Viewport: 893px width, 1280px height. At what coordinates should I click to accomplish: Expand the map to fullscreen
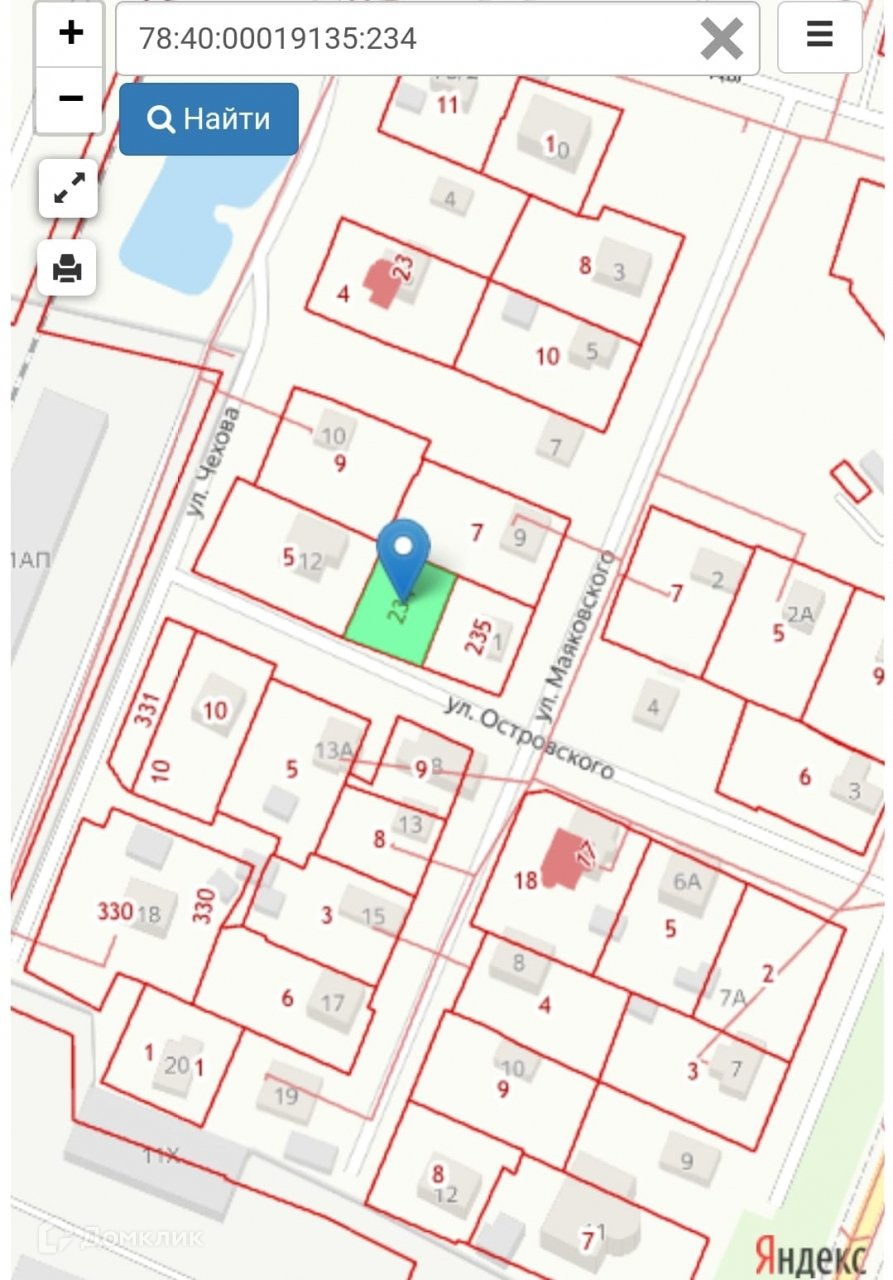[68, 188]
